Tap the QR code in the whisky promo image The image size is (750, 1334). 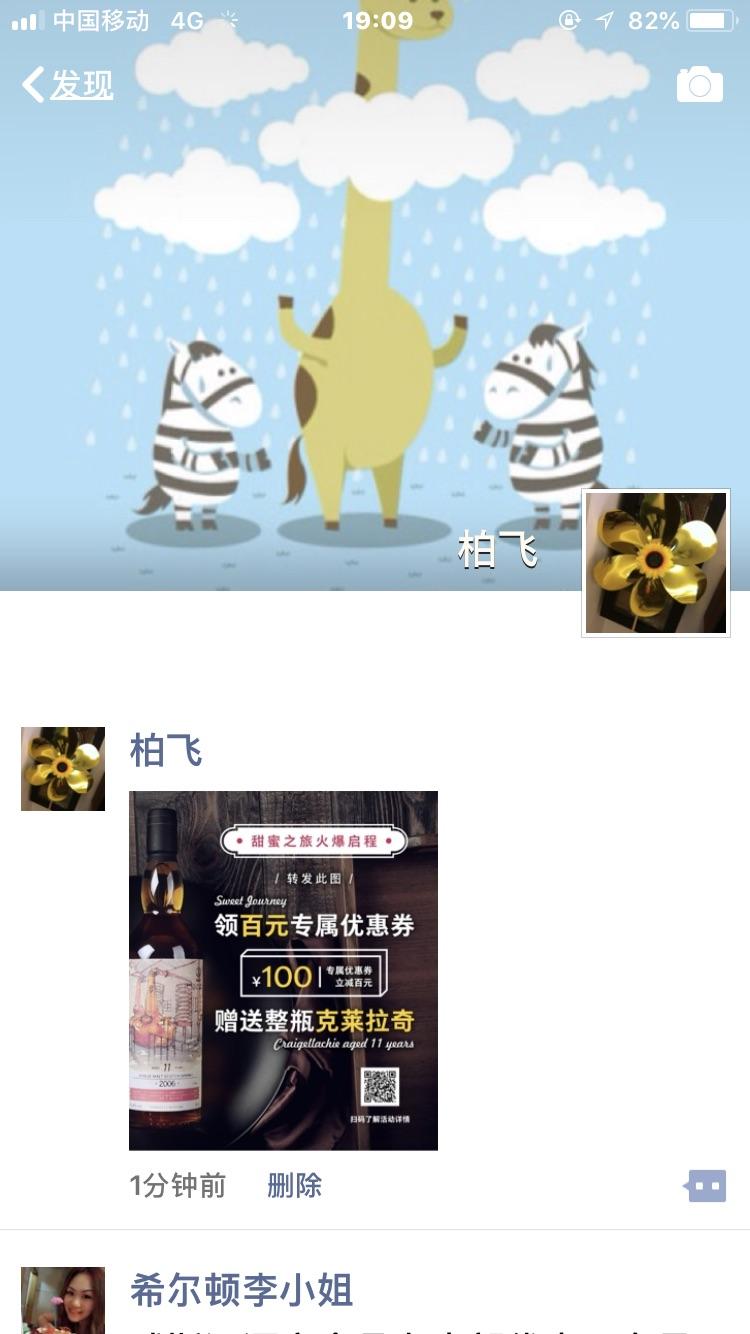click(382, 1083)
